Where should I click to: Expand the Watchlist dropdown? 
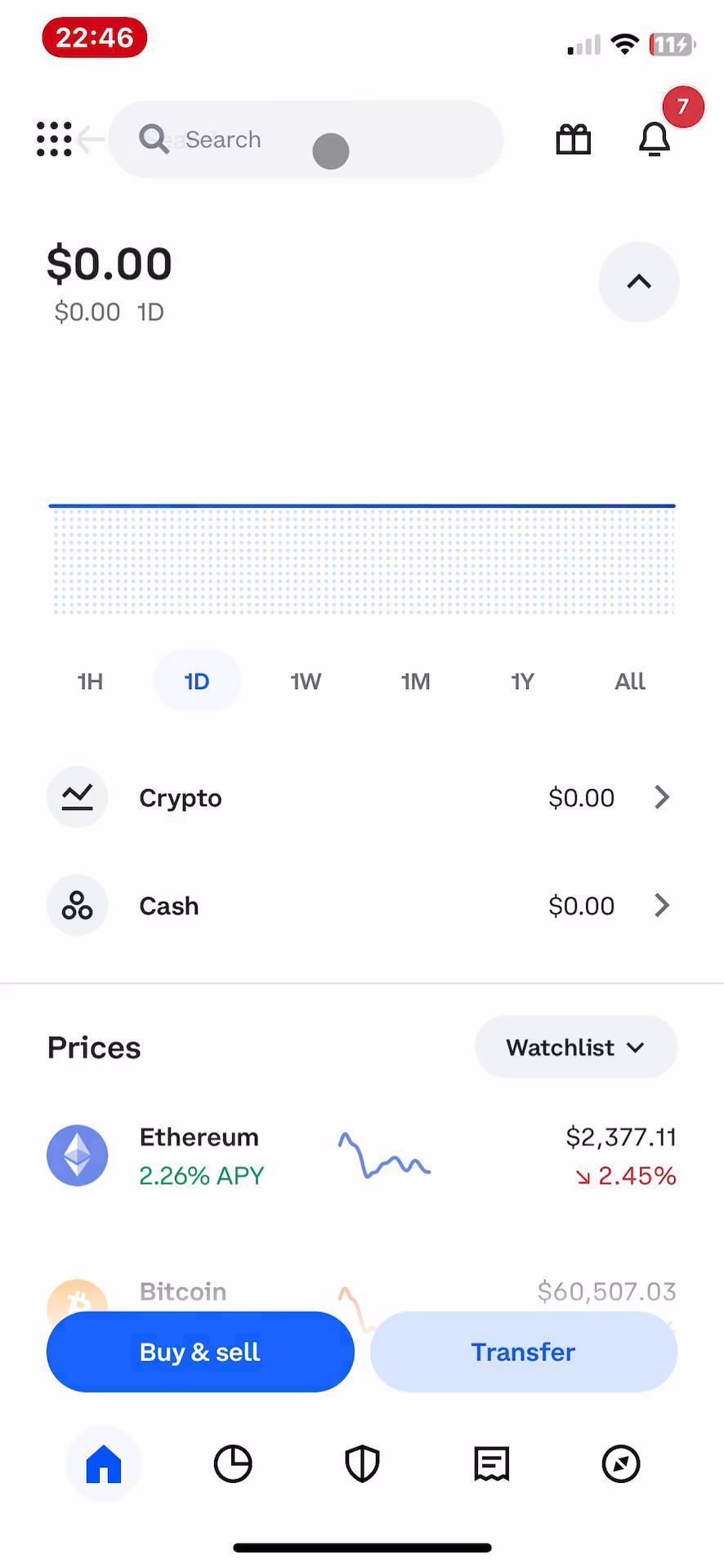click(575, 1047)
